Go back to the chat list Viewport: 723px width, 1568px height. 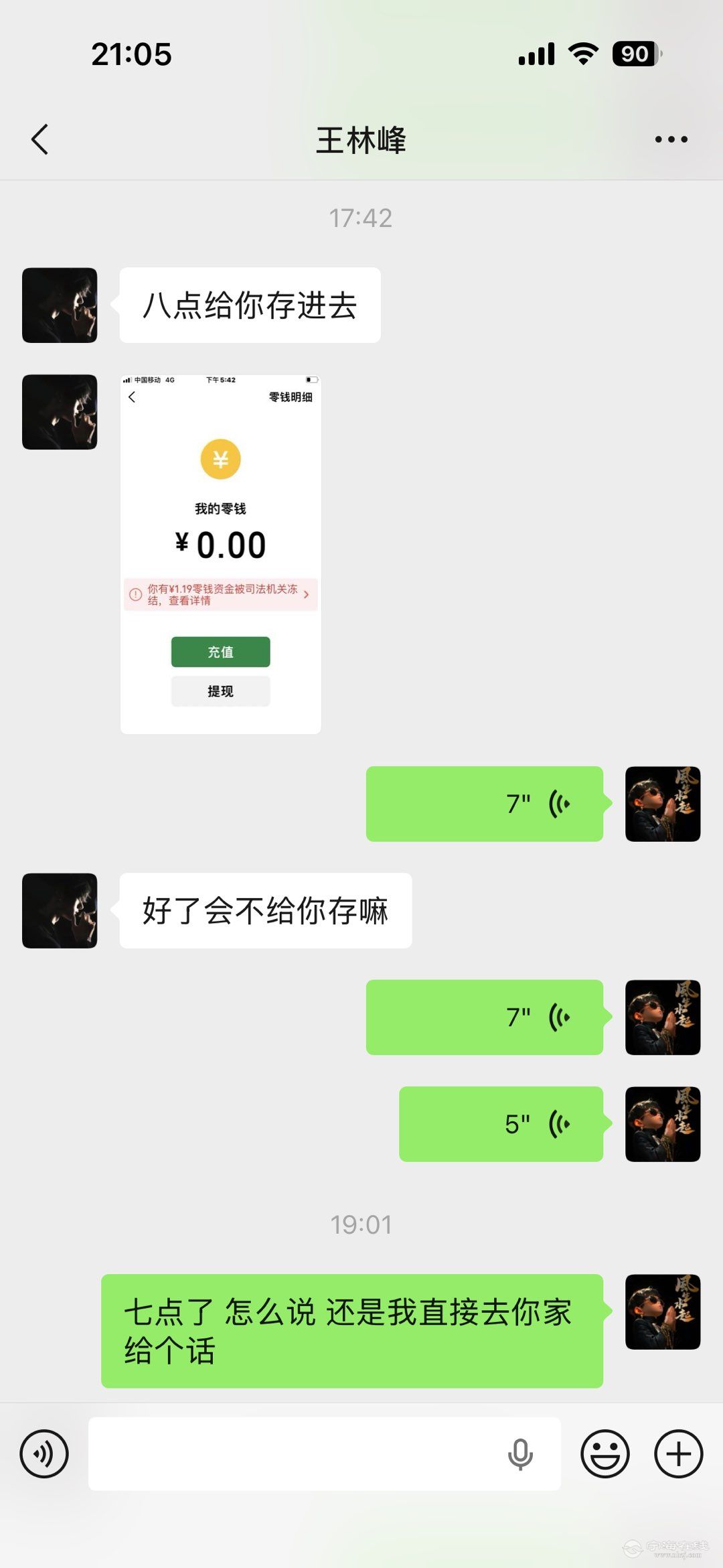(x=40, y=139)
